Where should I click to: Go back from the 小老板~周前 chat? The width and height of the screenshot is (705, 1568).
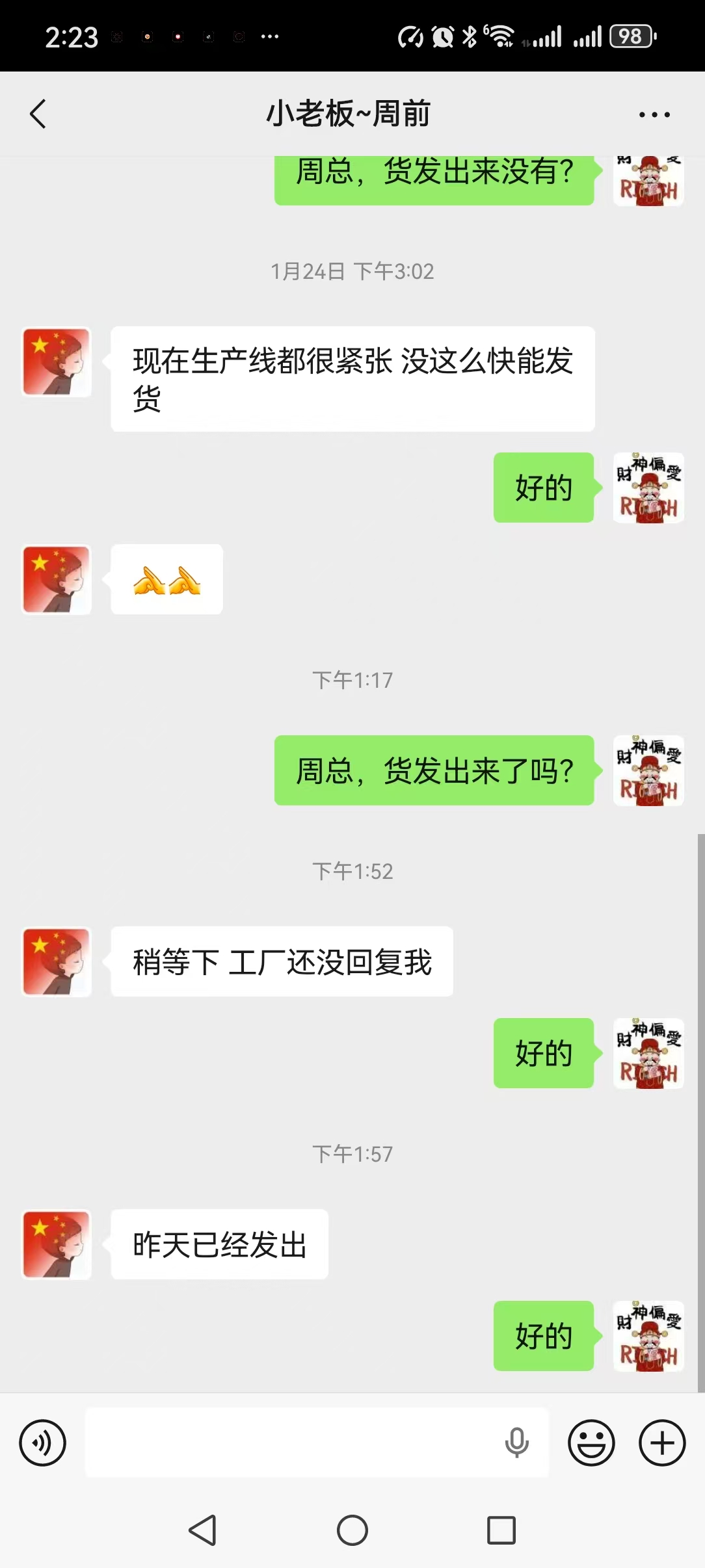click(38, 114)
